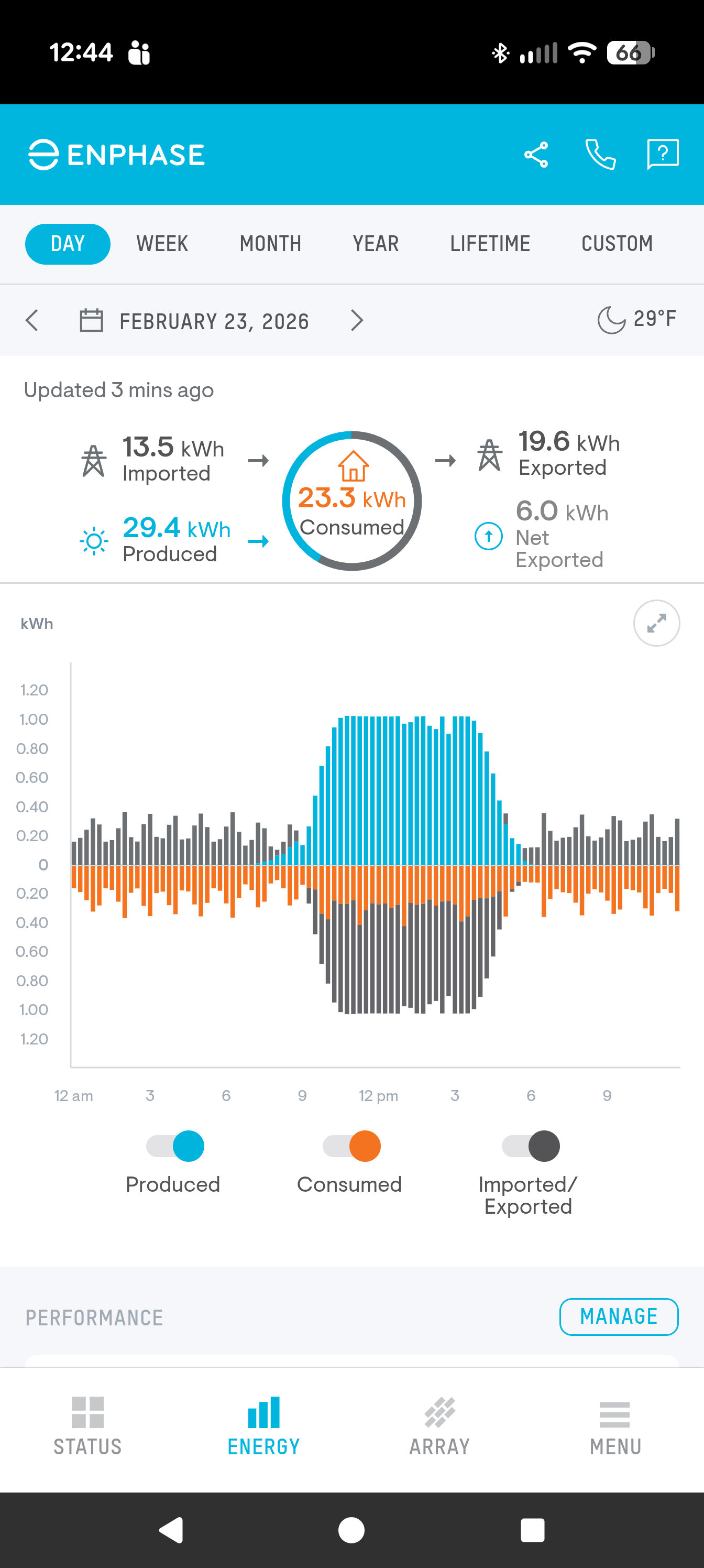The width and height of the screenshot is (704, 1568).
Task: Select the LIFETIME tab
Action: [x=490, y=244]
